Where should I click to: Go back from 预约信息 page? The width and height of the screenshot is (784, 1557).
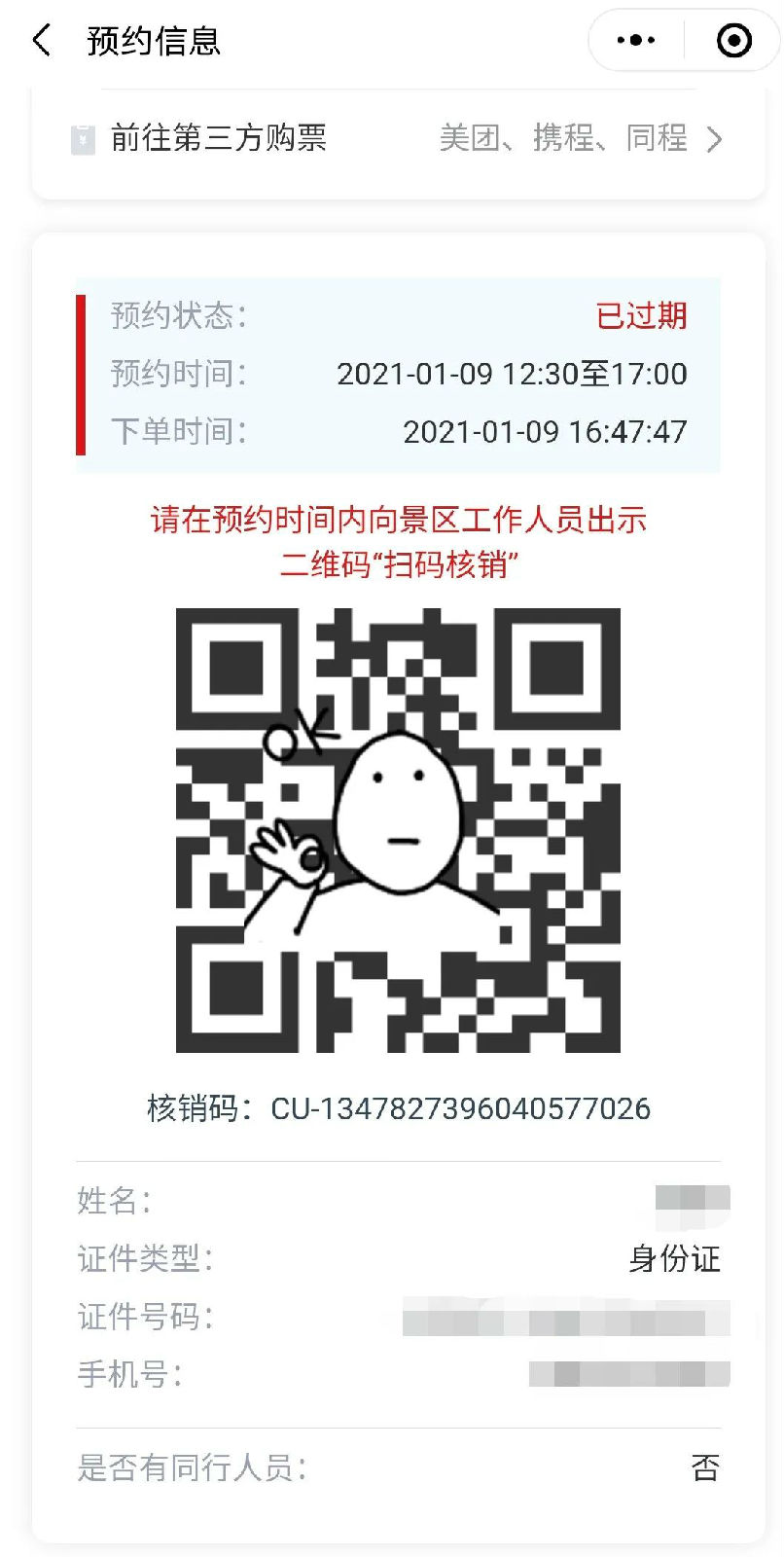tap(41, 41)
